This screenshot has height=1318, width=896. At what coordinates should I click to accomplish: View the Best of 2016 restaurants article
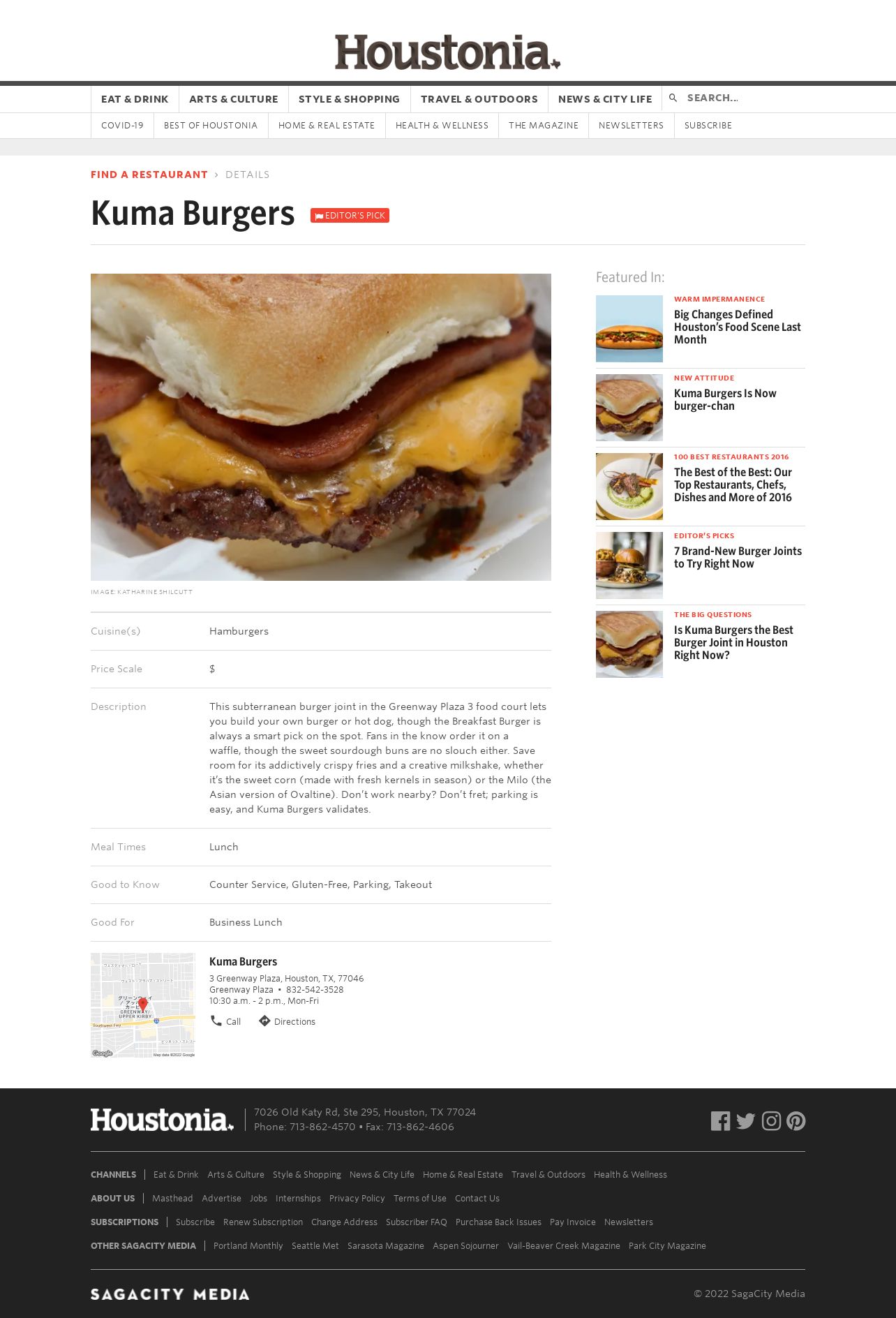[733, 484]
